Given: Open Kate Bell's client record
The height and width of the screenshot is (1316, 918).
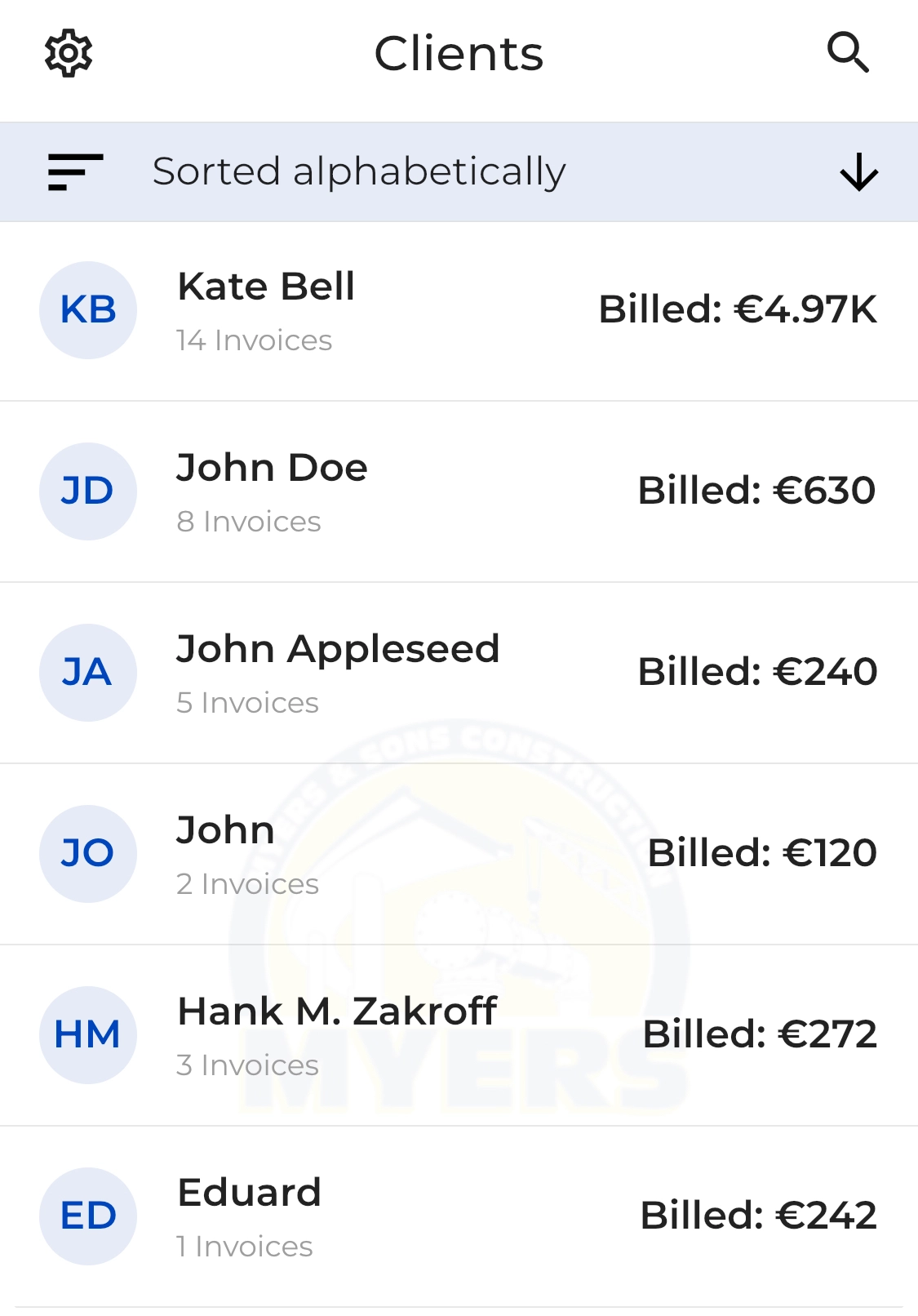Looking at the screenshot, I should (x=267, y=286).
